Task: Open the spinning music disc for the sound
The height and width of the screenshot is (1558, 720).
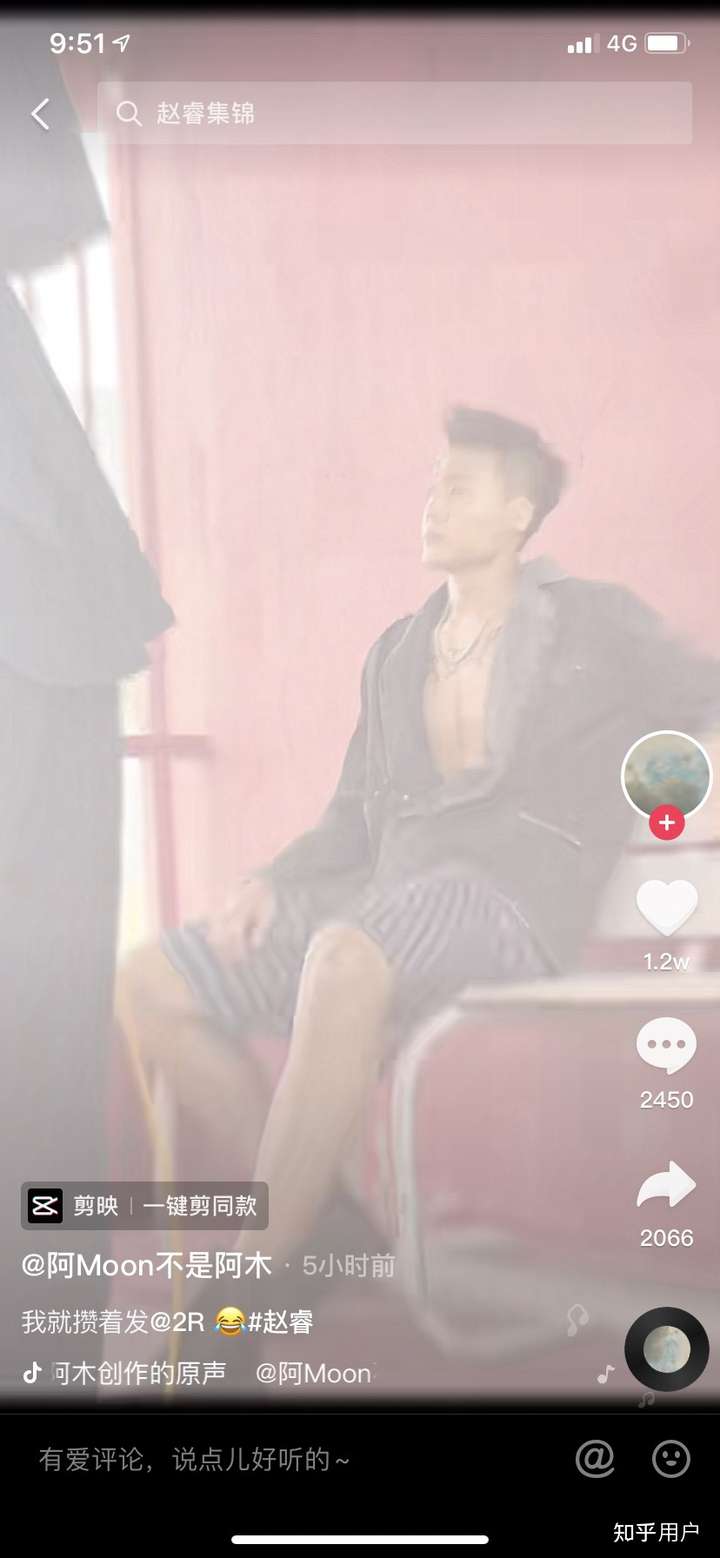Action: coord(666,1349)
